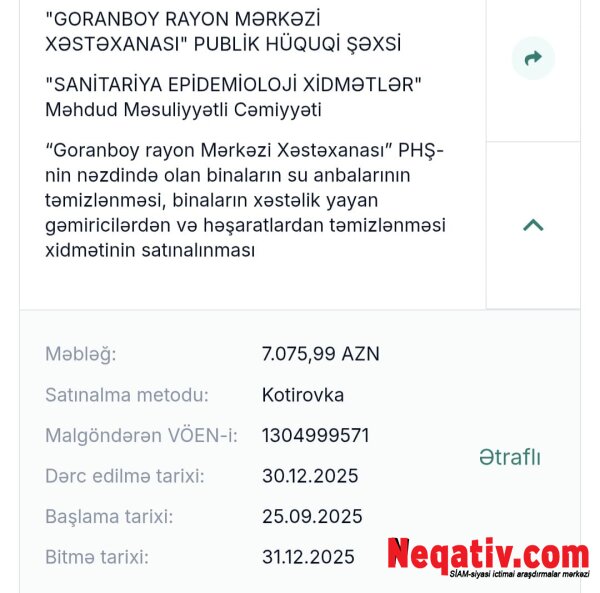This screenshot has height=593, width=600.
Task: Open the Ətraflı details link
Action: (x=509, y=457)
